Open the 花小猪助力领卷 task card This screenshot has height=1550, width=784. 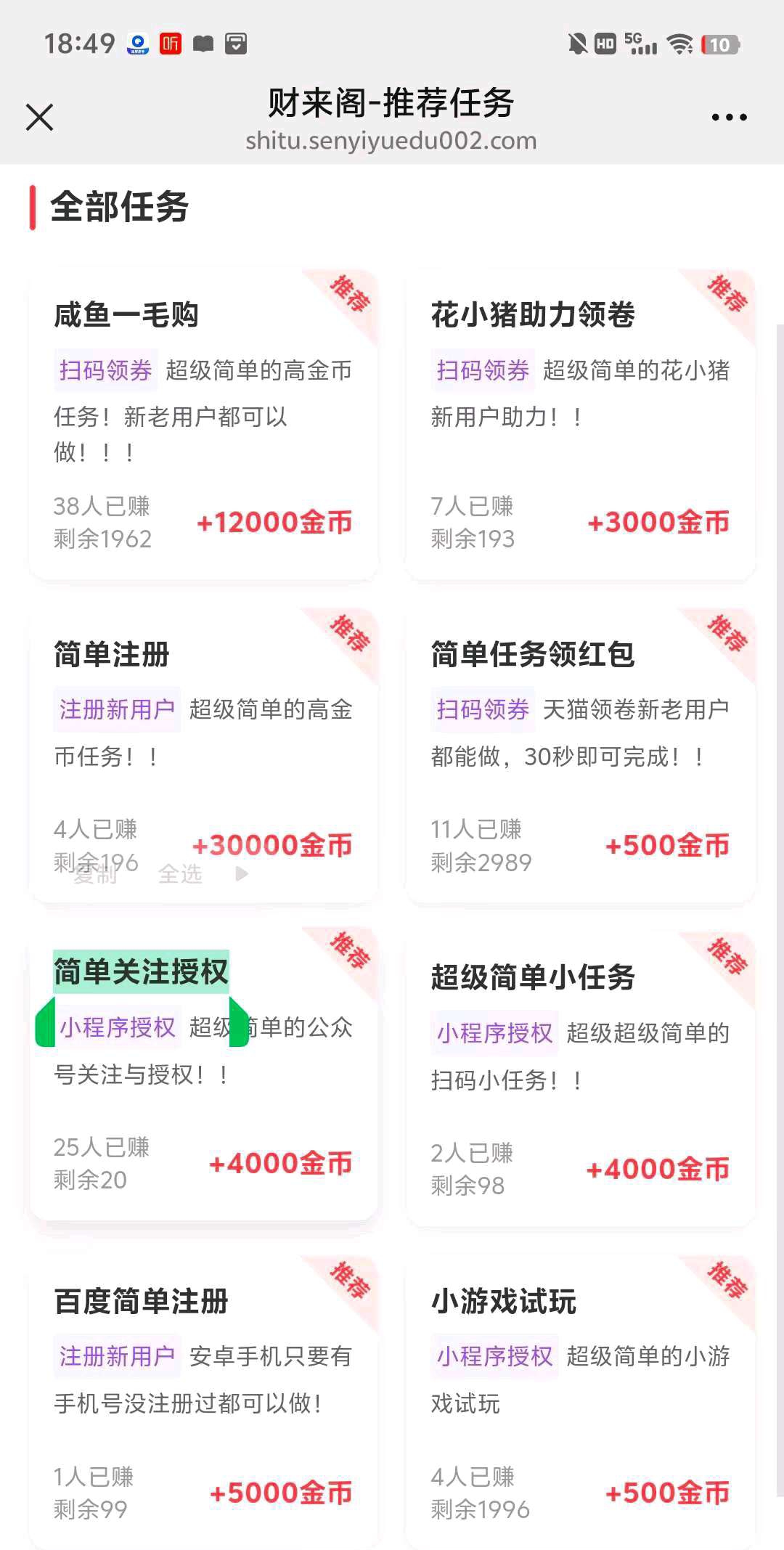coord(580,425)
